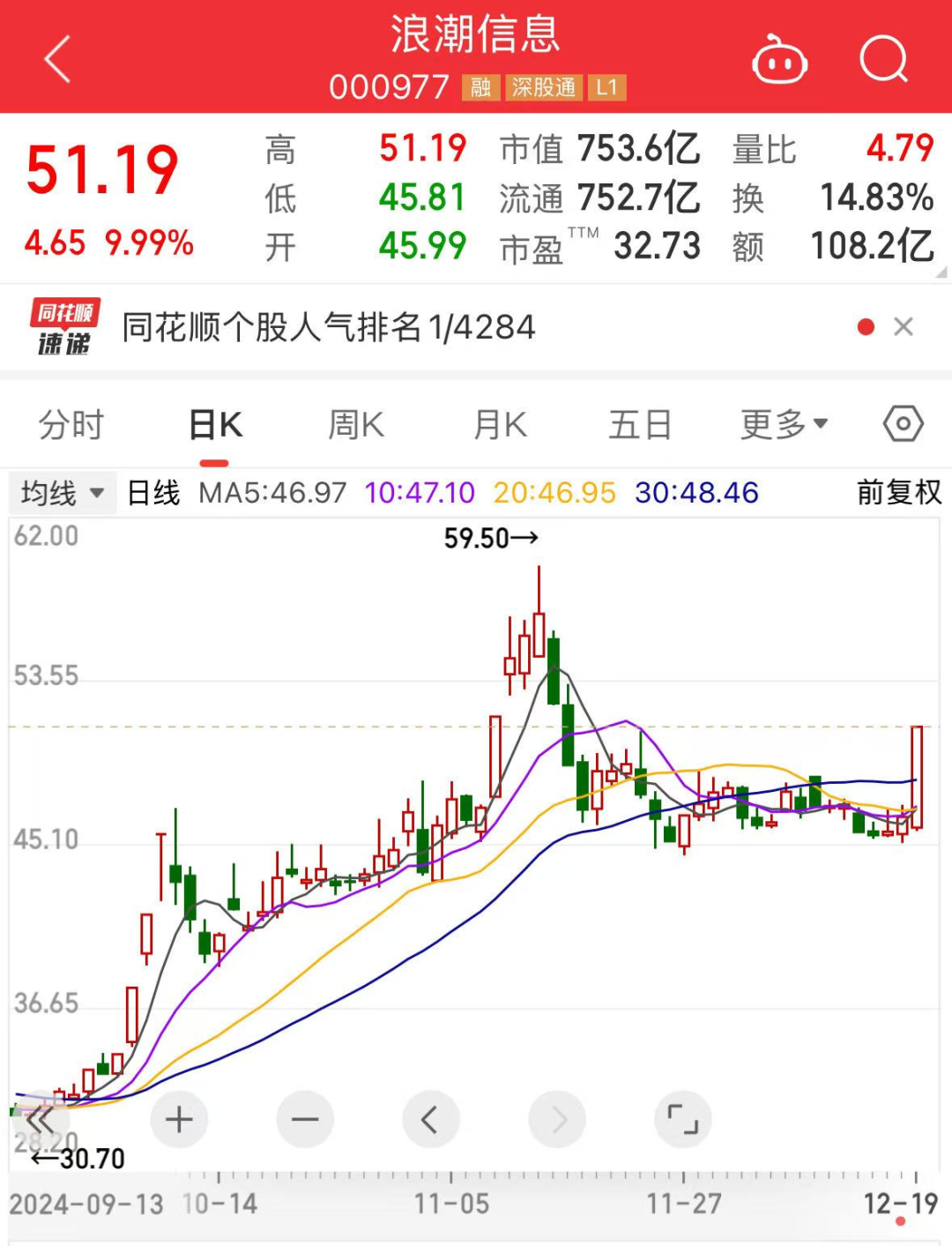Image resolution: width=952 pixels, height=1246 pixels.
Task: Zoom out chart with minus button
Action: (x=305, y=1120)
